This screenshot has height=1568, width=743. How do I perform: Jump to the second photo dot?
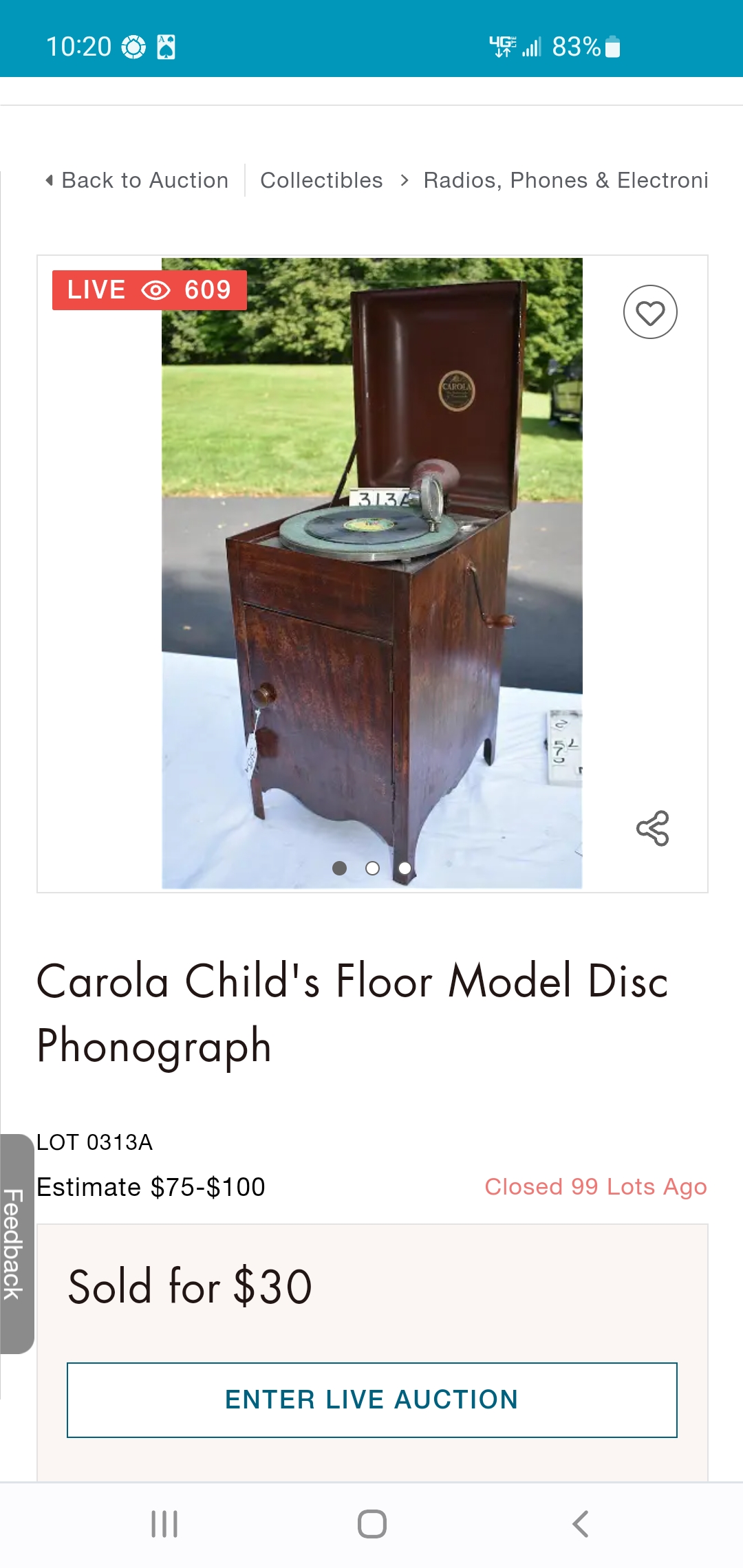(372, 869)
